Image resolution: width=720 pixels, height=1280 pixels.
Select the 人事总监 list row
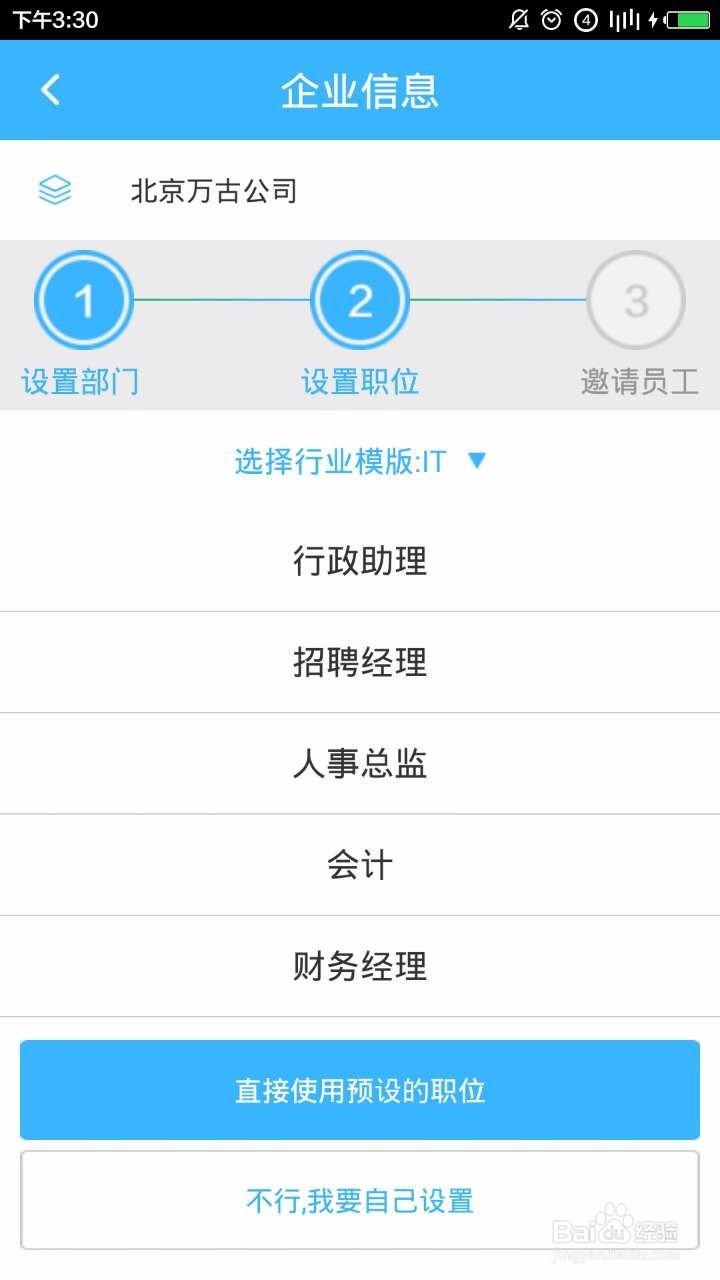pyautogui.click(x=360, y=764)
